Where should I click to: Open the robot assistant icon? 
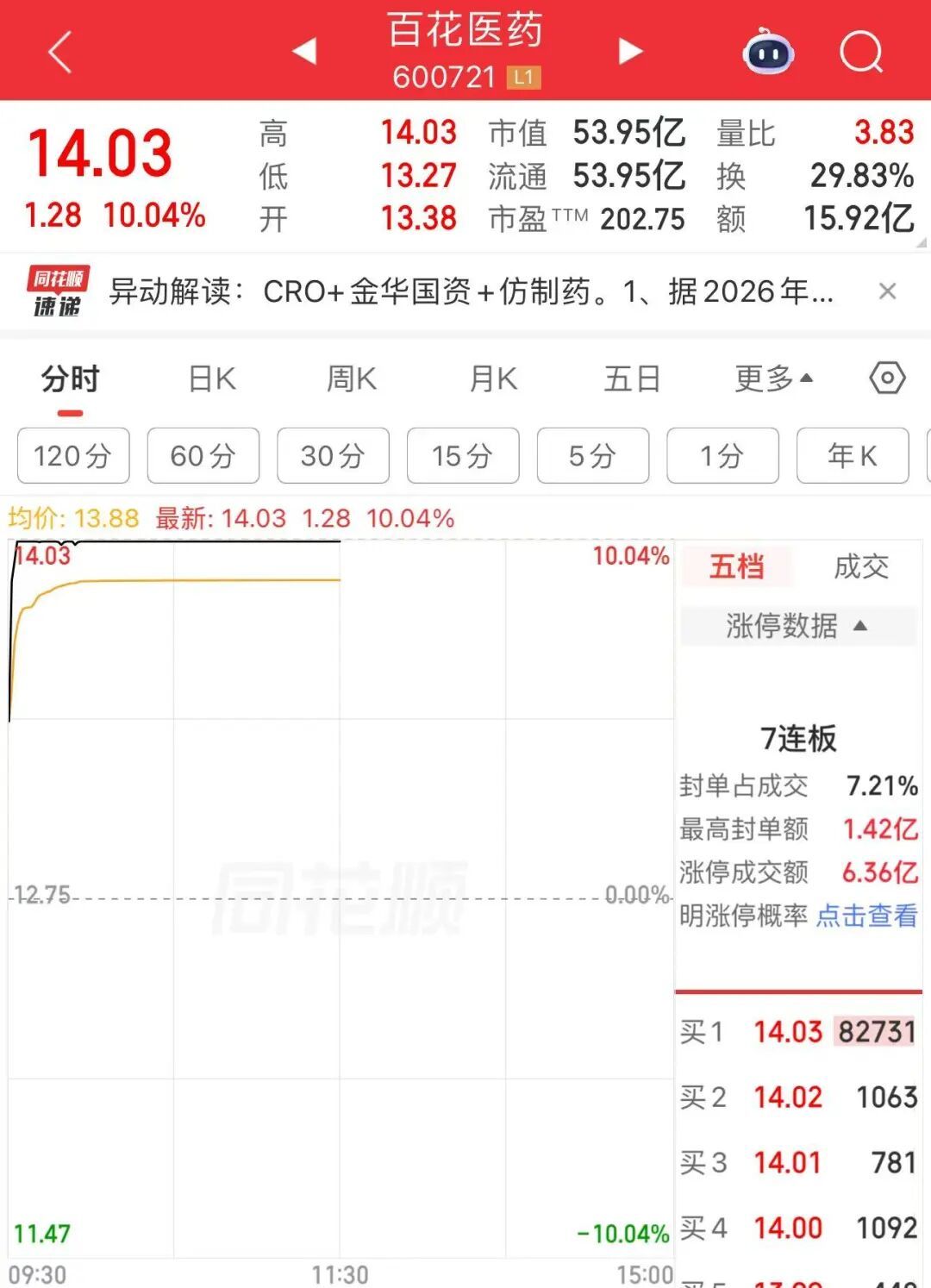[768, 52]
